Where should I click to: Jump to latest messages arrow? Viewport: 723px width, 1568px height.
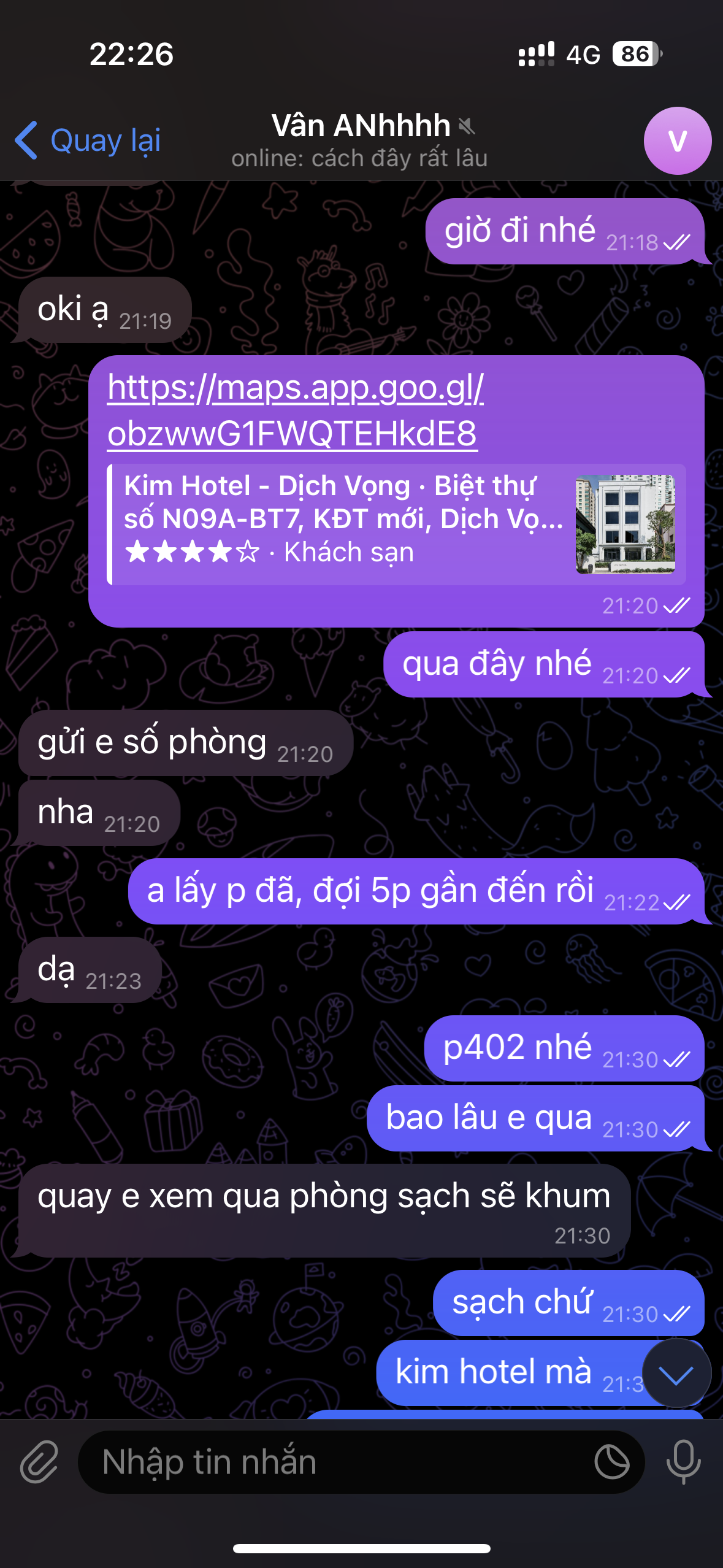click(676, 1375)
